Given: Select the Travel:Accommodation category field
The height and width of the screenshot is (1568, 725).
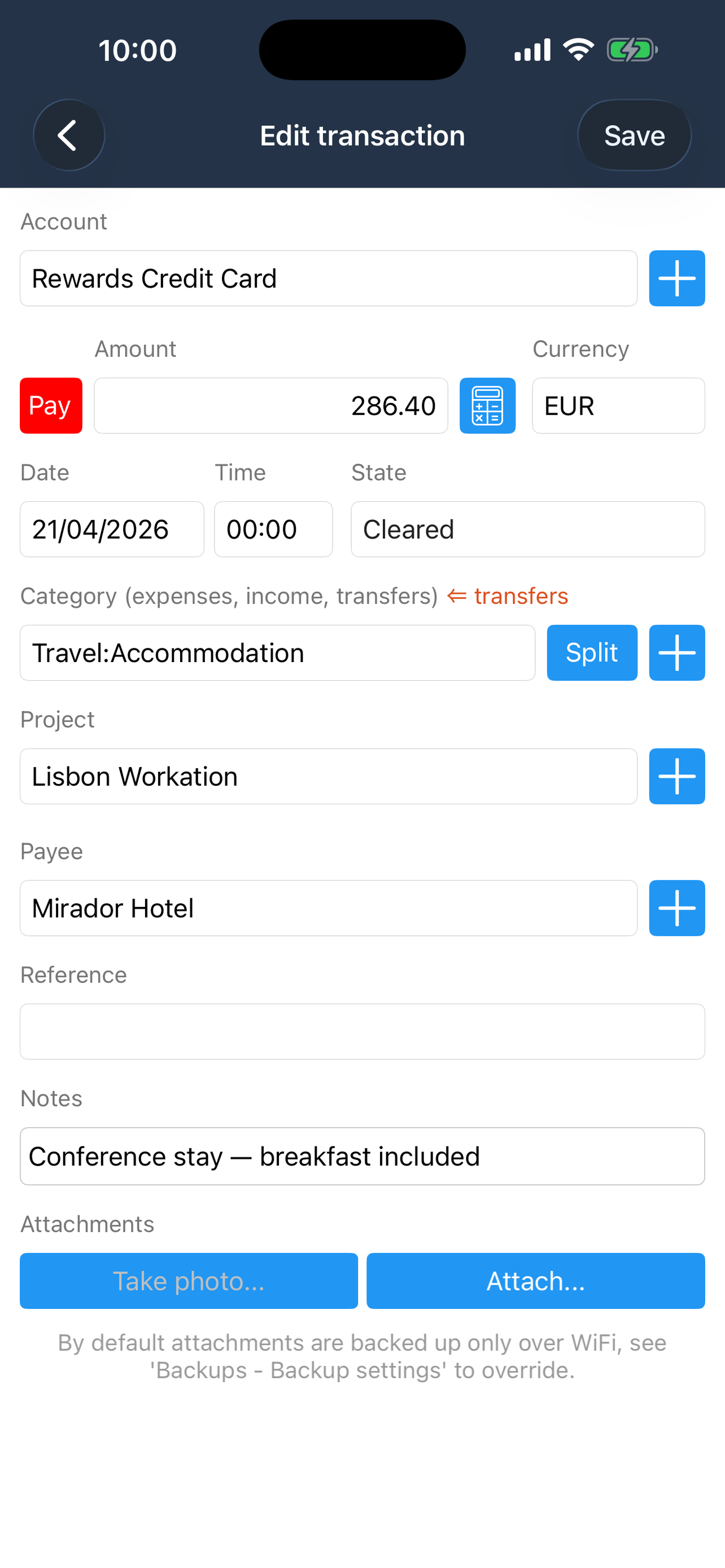Looking at the screenshot, I should [x=278, y=652].
